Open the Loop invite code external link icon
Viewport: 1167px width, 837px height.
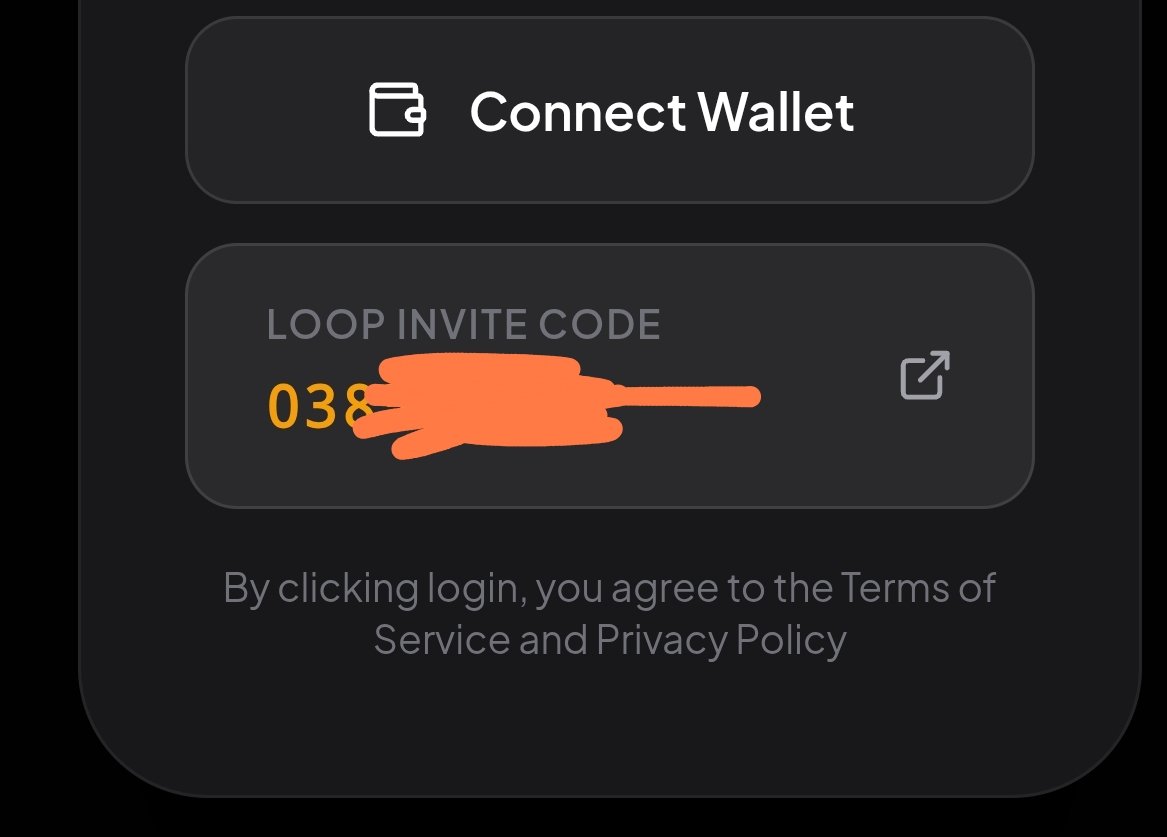point(924,376)
